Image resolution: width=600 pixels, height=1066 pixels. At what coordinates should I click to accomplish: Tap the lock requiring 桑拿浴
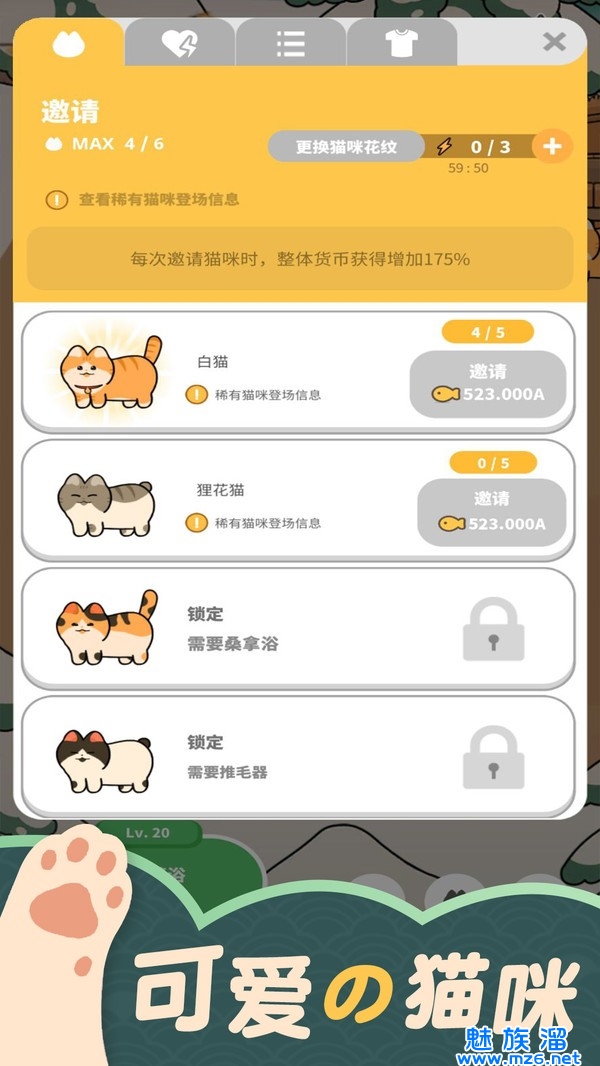click(x=493, y=630)
